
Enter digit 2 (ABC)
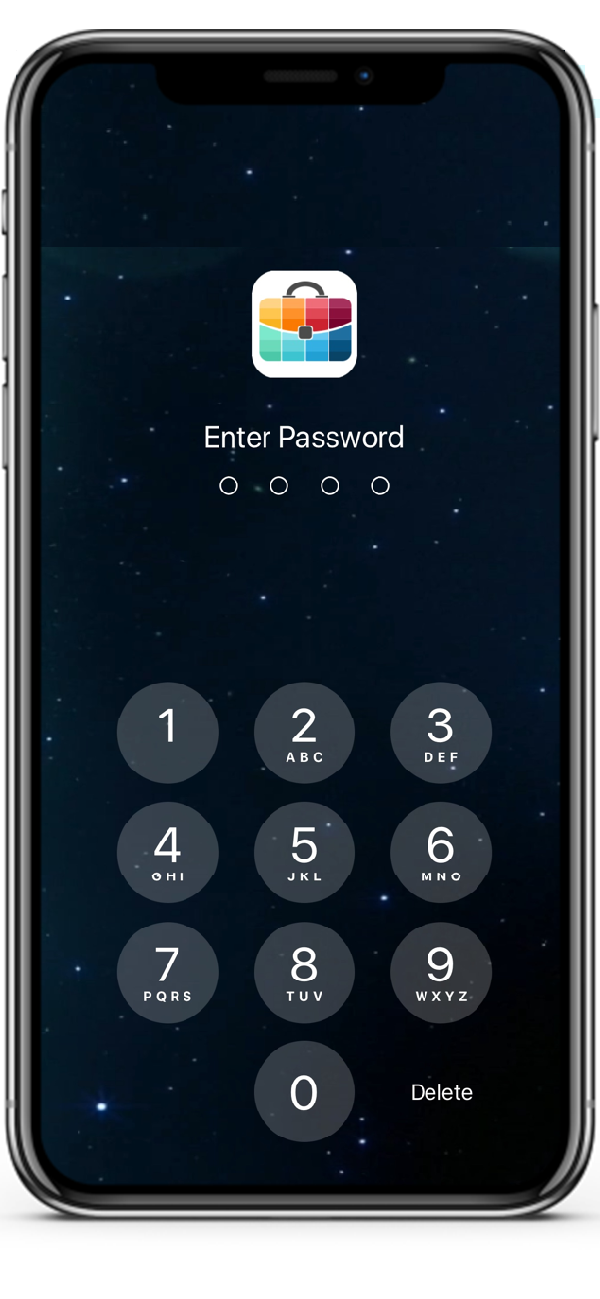(304, 733)
